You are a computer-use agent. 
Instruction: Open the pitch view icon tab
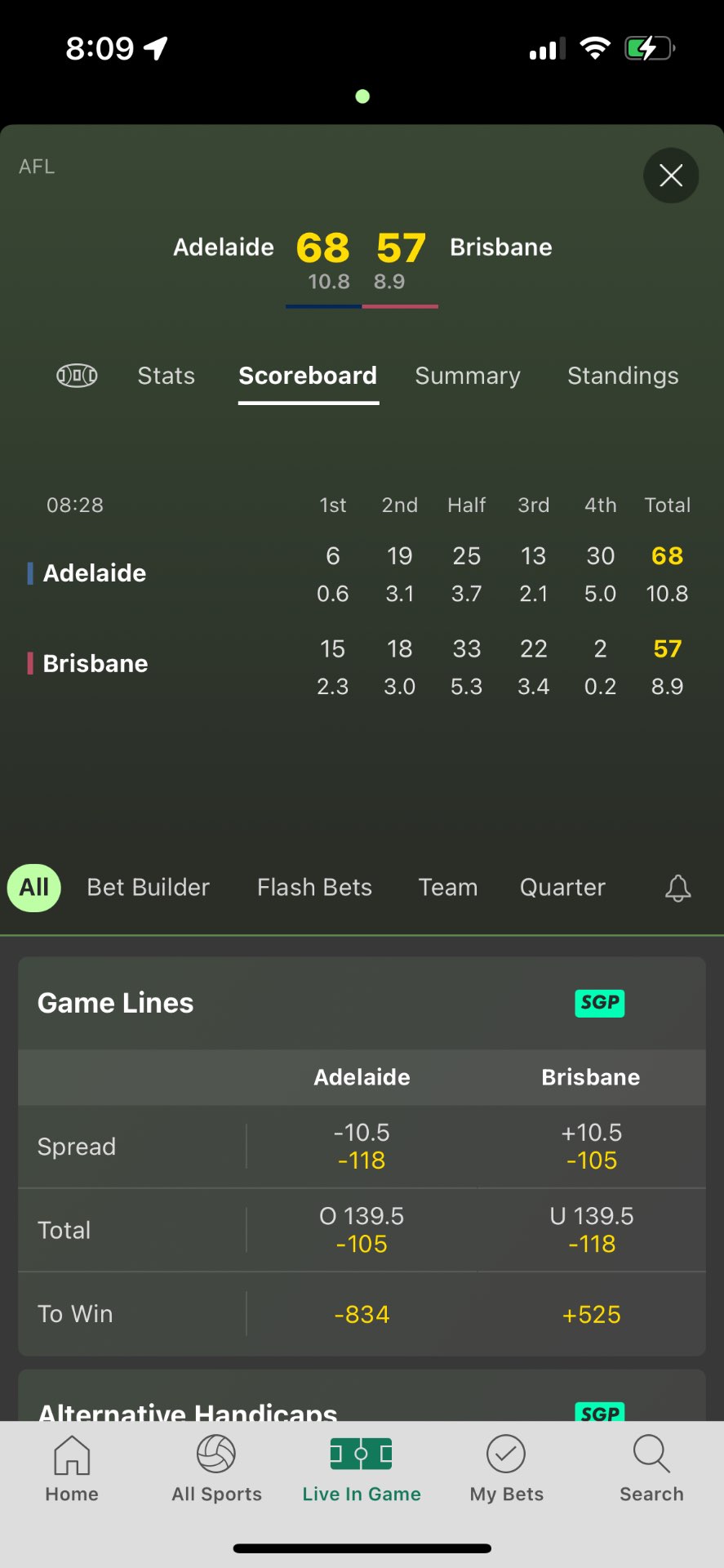[x=77, y=376]
